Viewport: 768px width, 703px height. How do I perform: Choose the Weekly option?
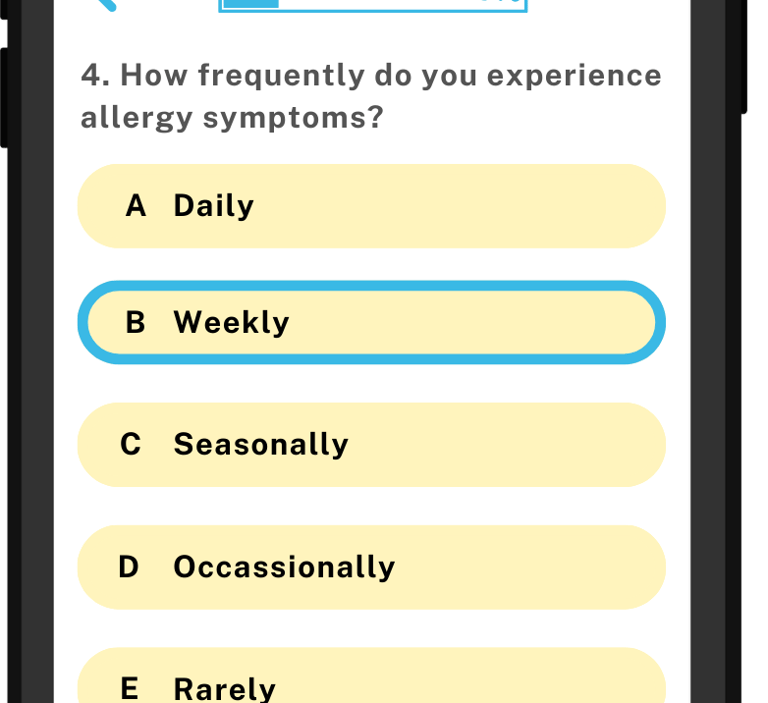tap(371, 323)
